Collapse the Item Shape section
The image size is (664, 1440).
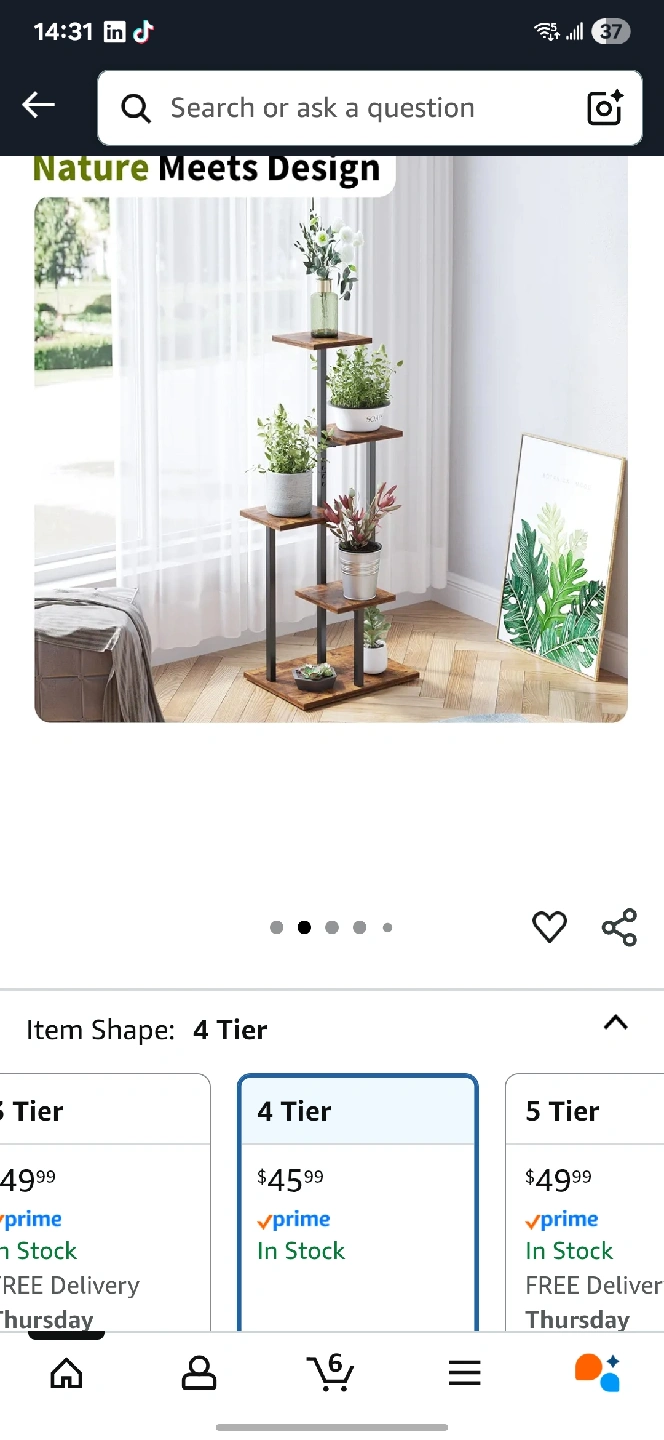(x=616, y=1023)
